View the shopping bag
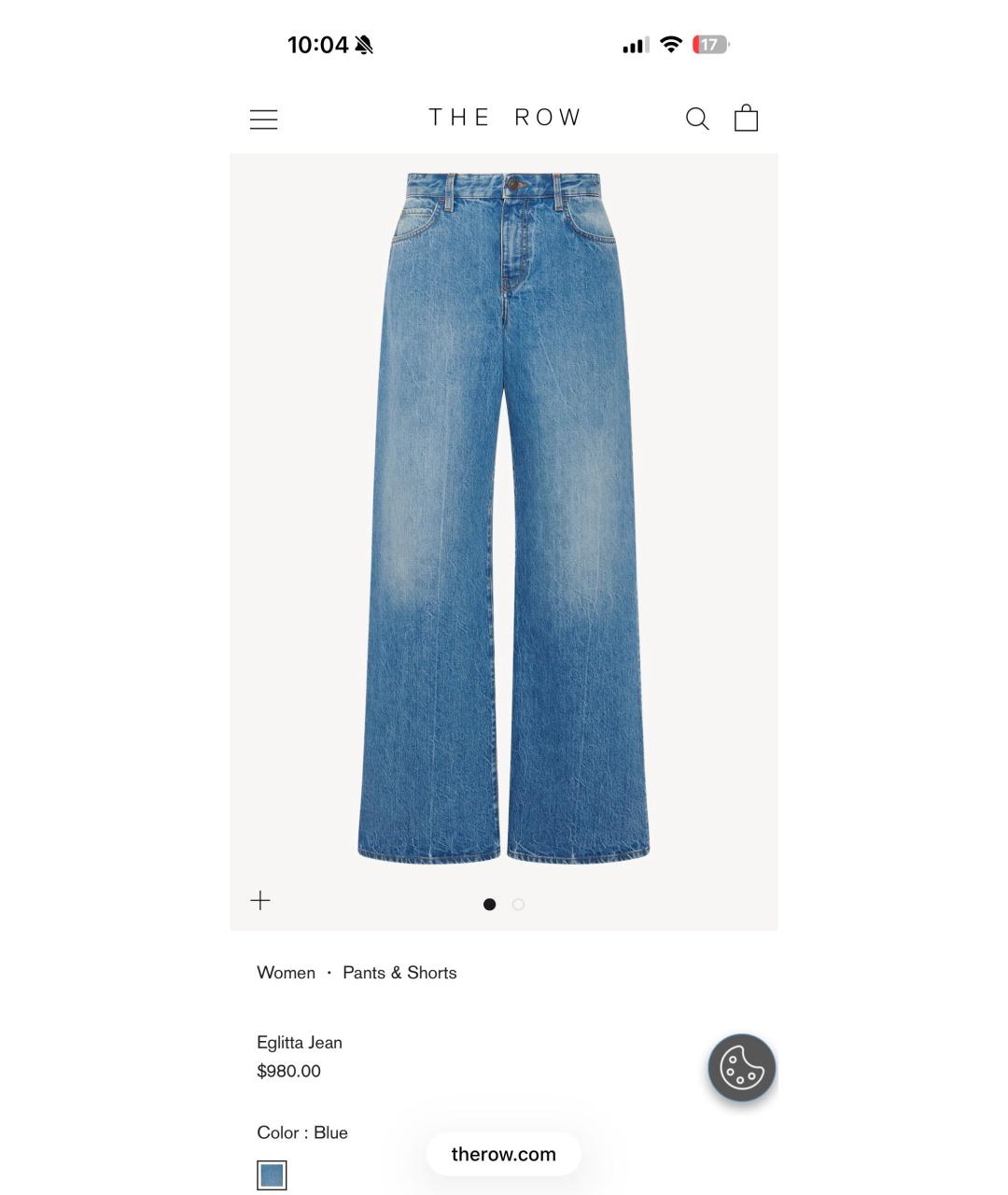 pos(746,118)
